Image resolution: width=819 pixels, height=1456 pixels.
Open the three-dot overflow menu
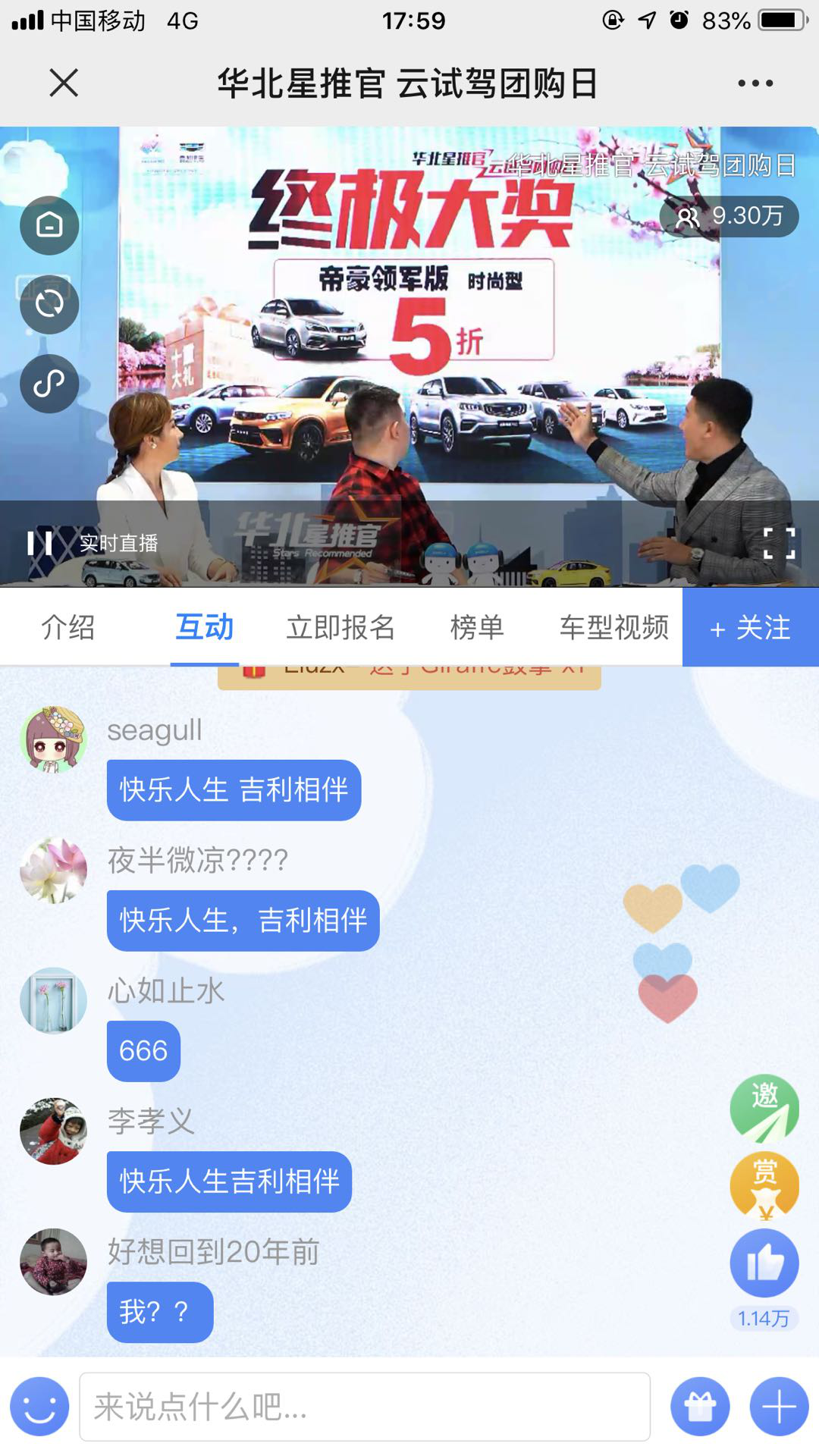point(755,83)
